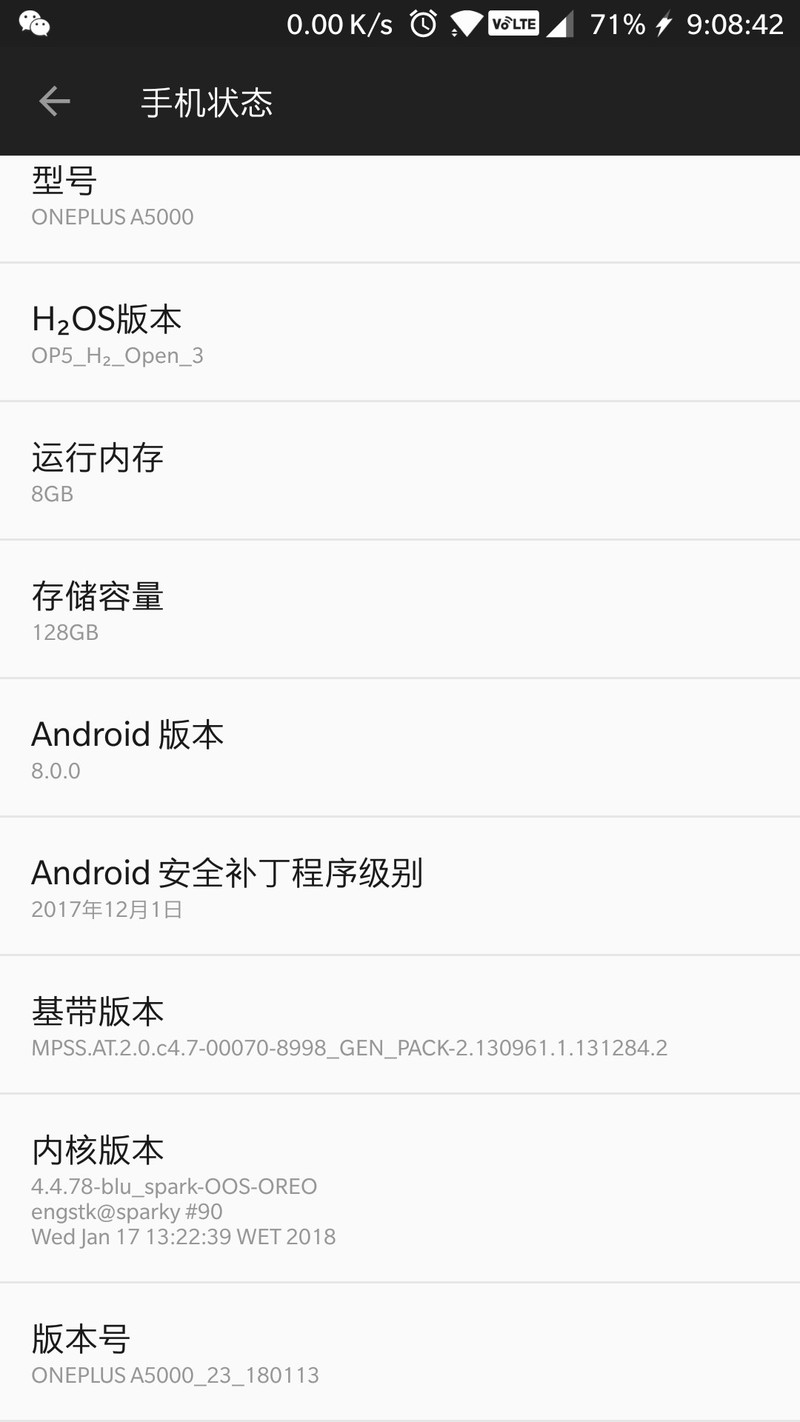Go back from the 手机状态 screen
The width and height of the screenshot is (800, 1422).
click(54, 102)
